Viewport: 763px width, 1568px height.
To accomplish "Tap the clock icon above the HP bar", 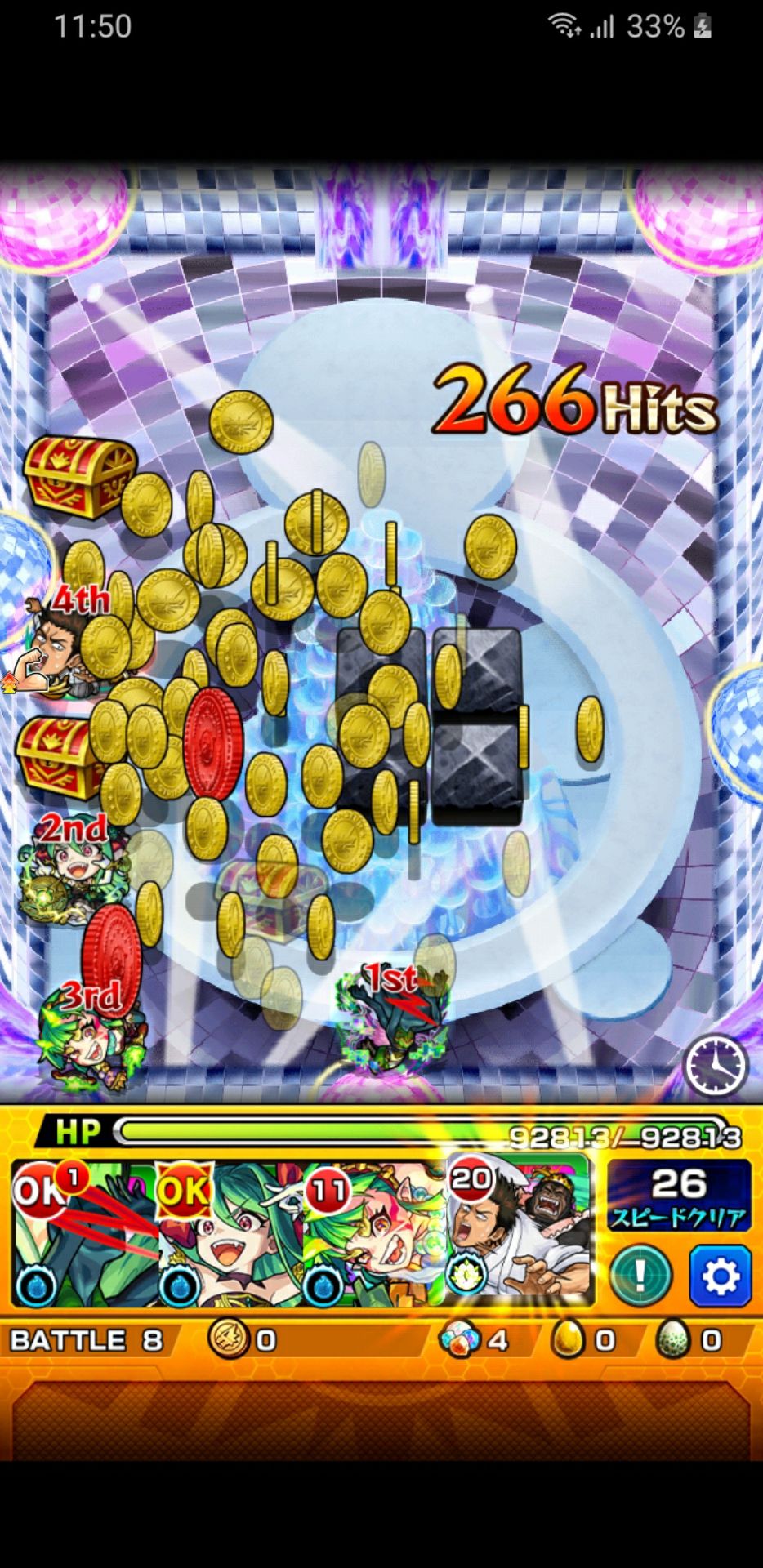I will pos(716,1065).
